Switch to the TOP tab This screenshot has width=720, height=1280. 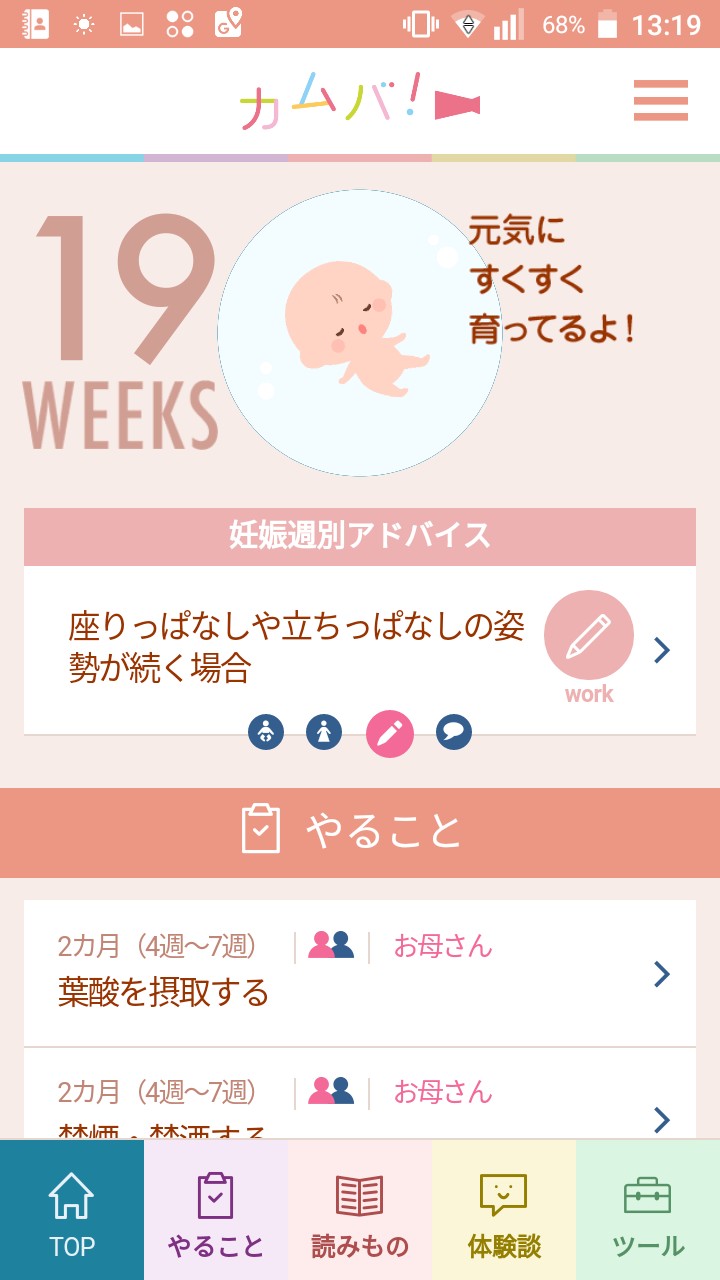pyautogui.click(x=72, y=1212)
